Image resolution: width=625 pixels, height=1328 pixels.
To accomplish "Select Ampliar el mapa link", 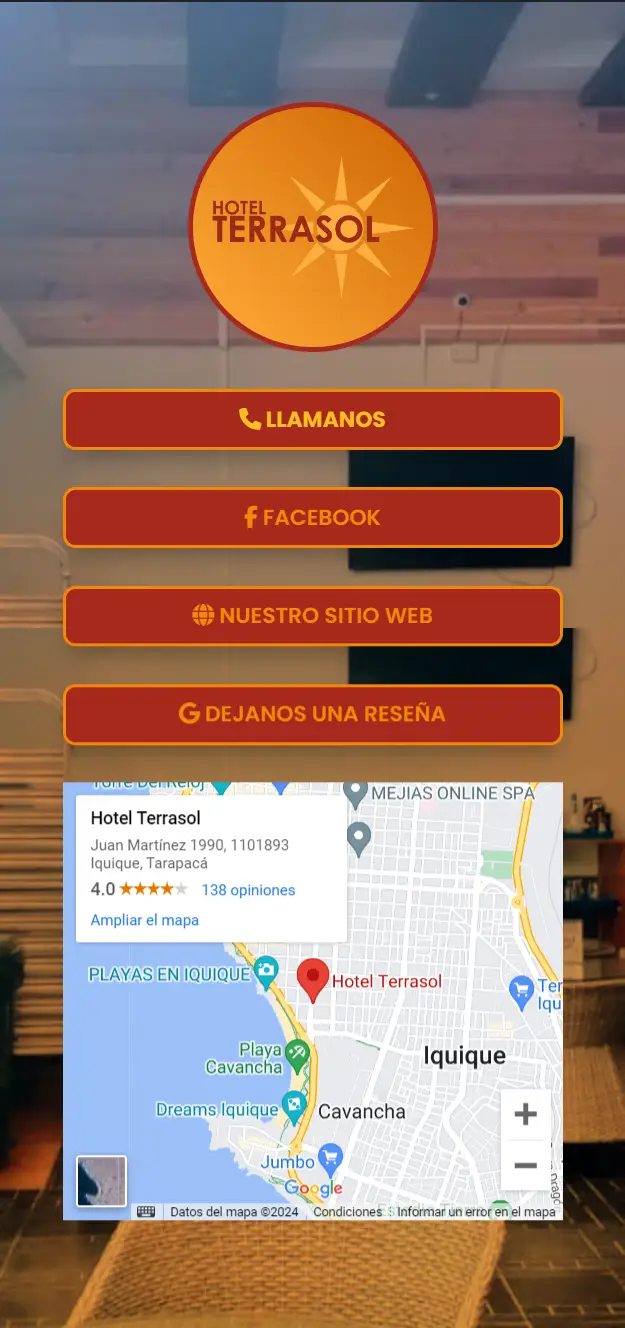I will tap(144, 920).
